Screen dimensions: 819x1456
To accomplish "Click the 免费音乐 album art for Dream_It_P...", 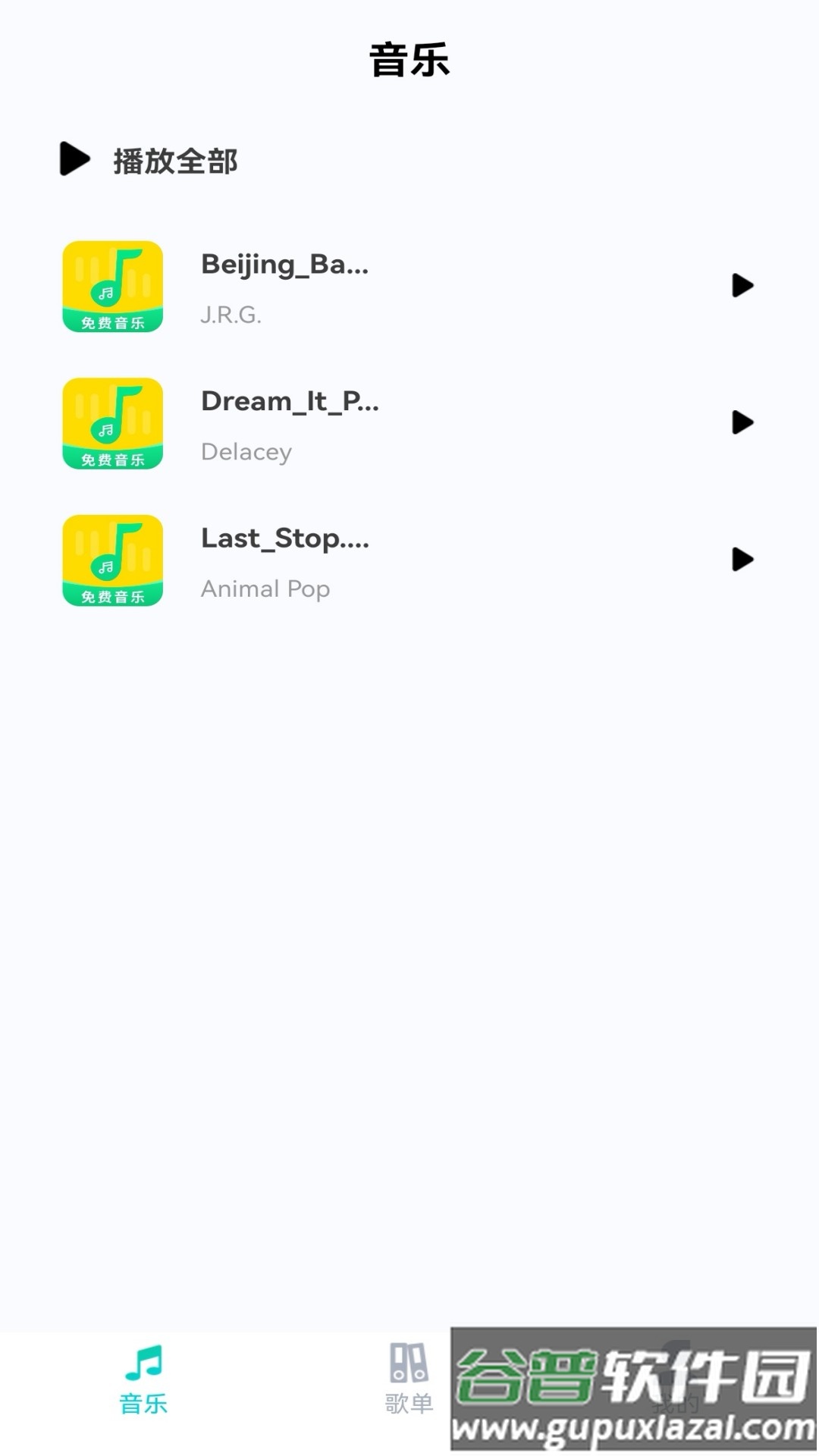I will (112, 423).
